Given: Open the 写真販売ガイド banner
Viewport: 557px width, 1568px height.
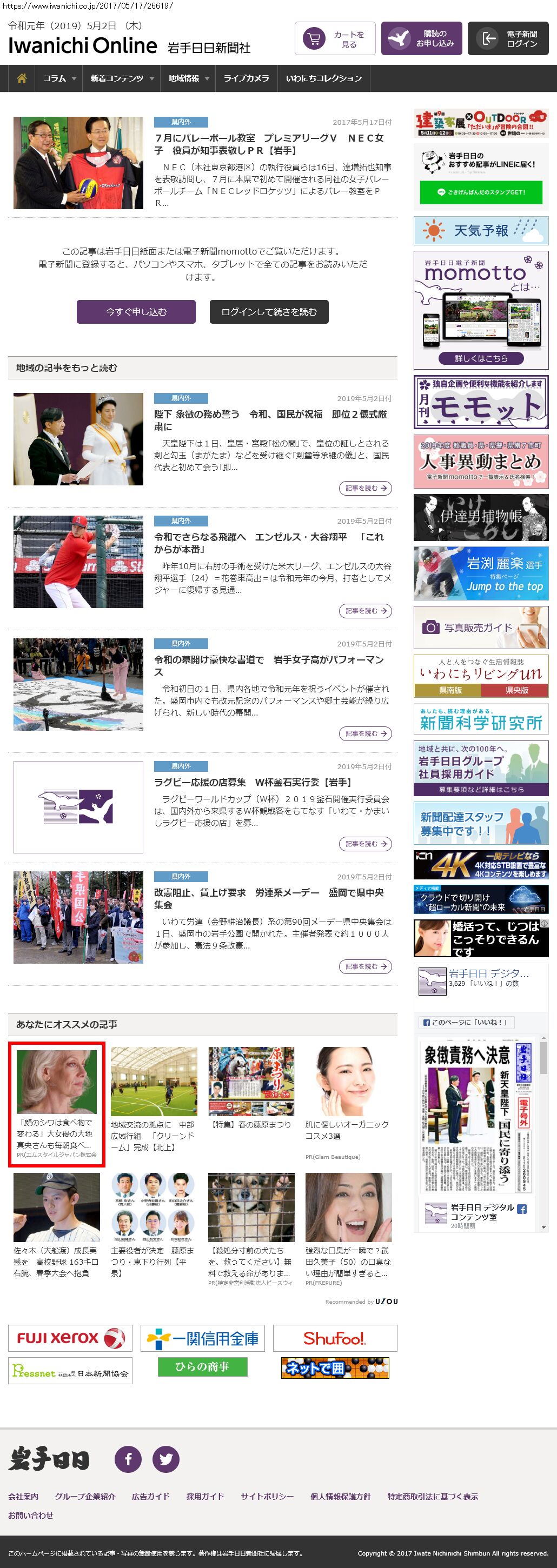Looking at the screenshot, I should click(481, 628).
